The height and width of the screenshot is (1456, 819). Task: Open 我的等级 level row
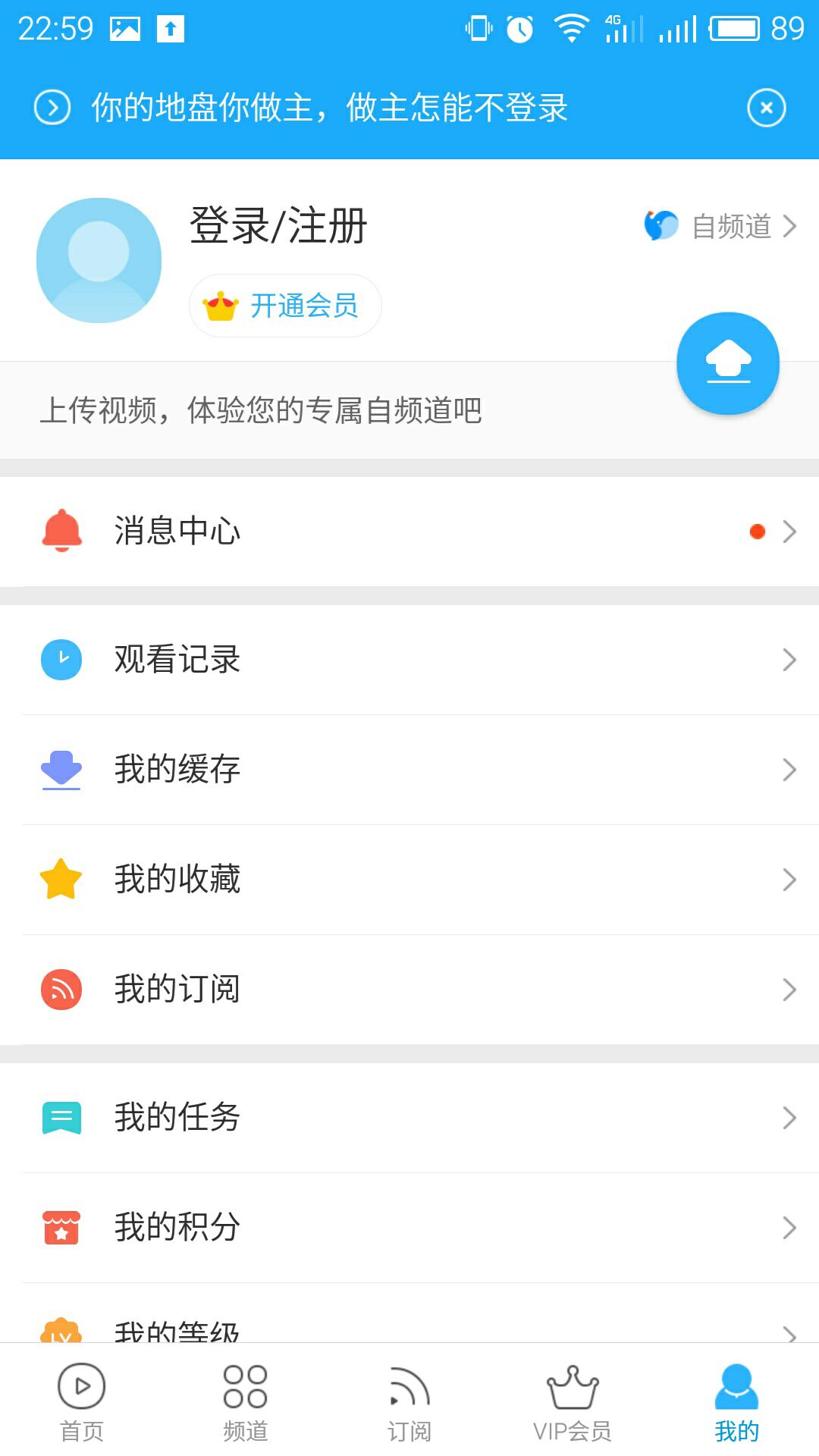[409, 1329]
